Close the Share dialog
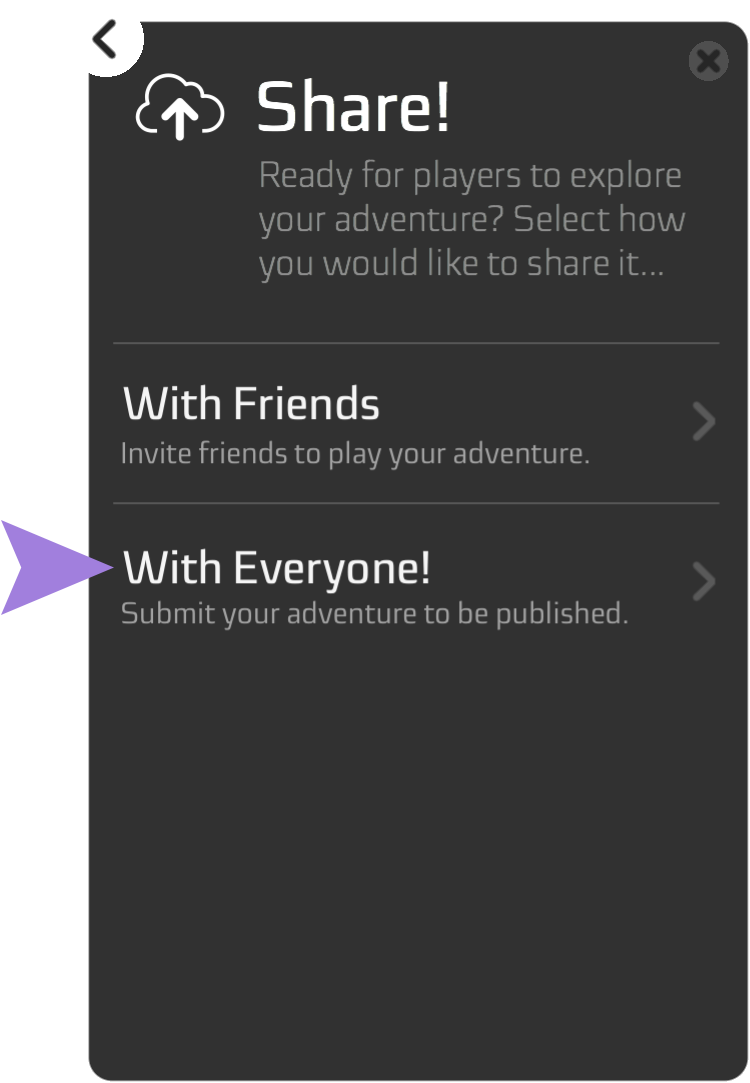 coord(708,62)
